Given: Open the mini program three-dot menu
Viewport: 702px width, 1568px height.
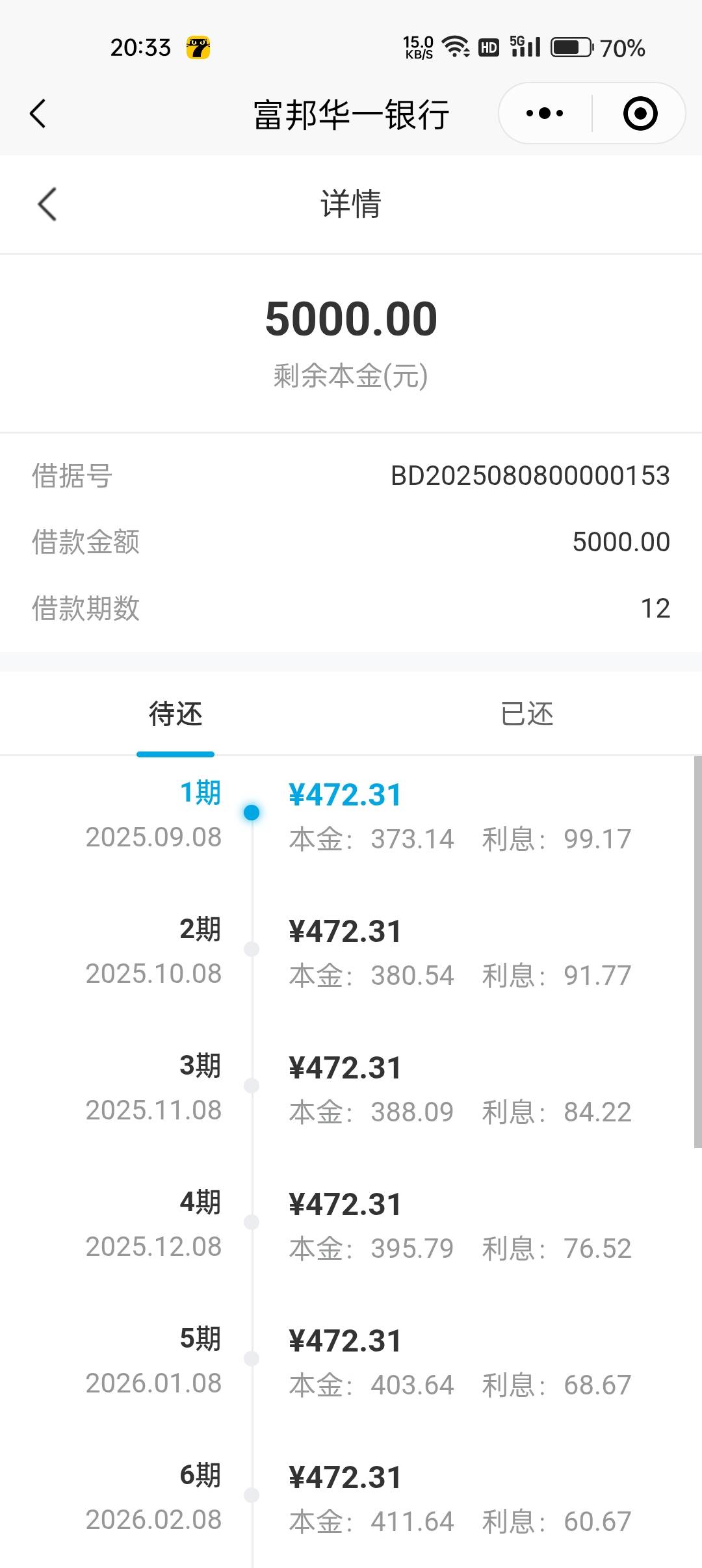Looking at the screenshot, I should (545, 114).
